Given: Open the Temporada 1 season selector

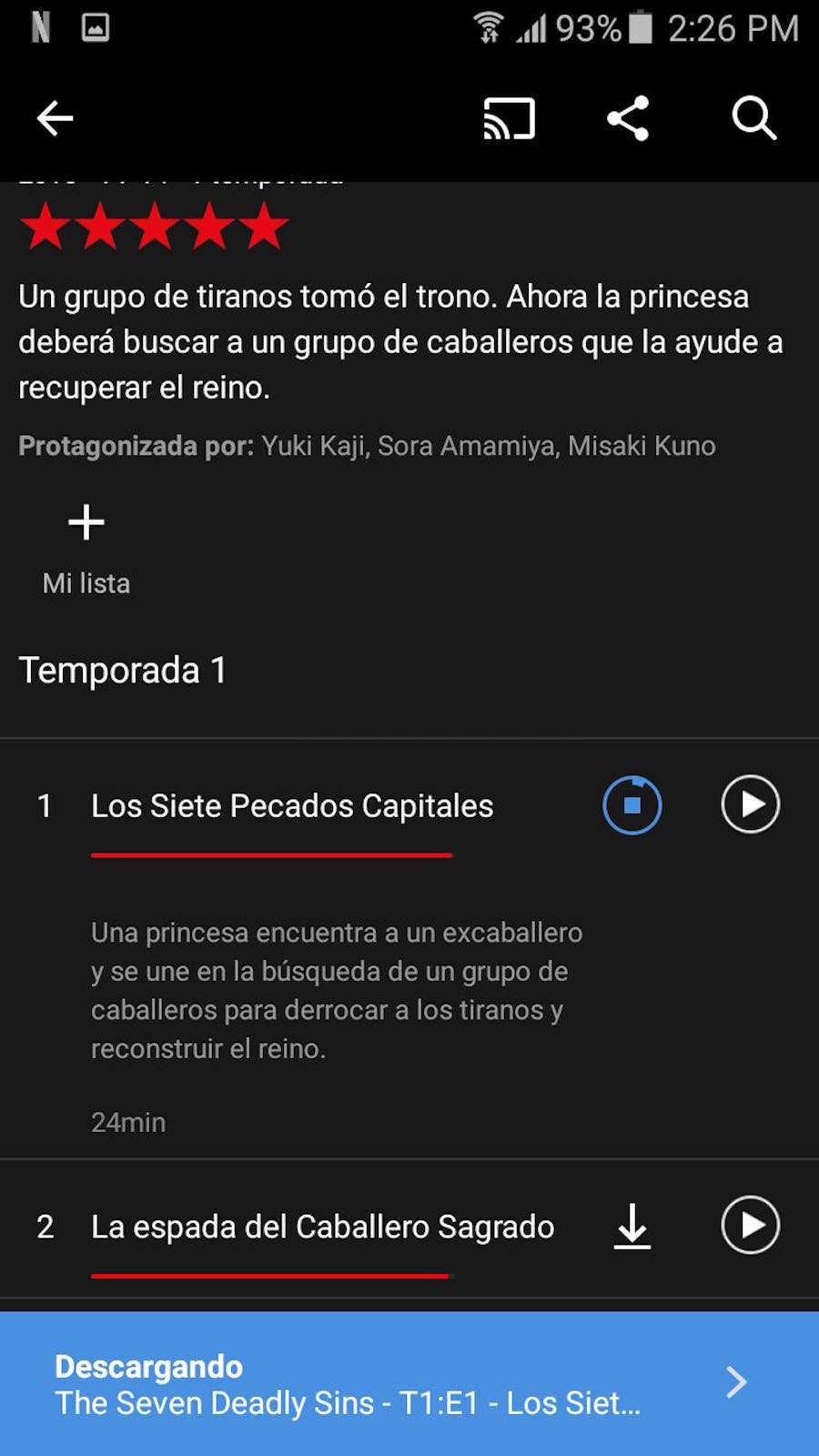Looking at the screenshot, I should coord(123,671).
